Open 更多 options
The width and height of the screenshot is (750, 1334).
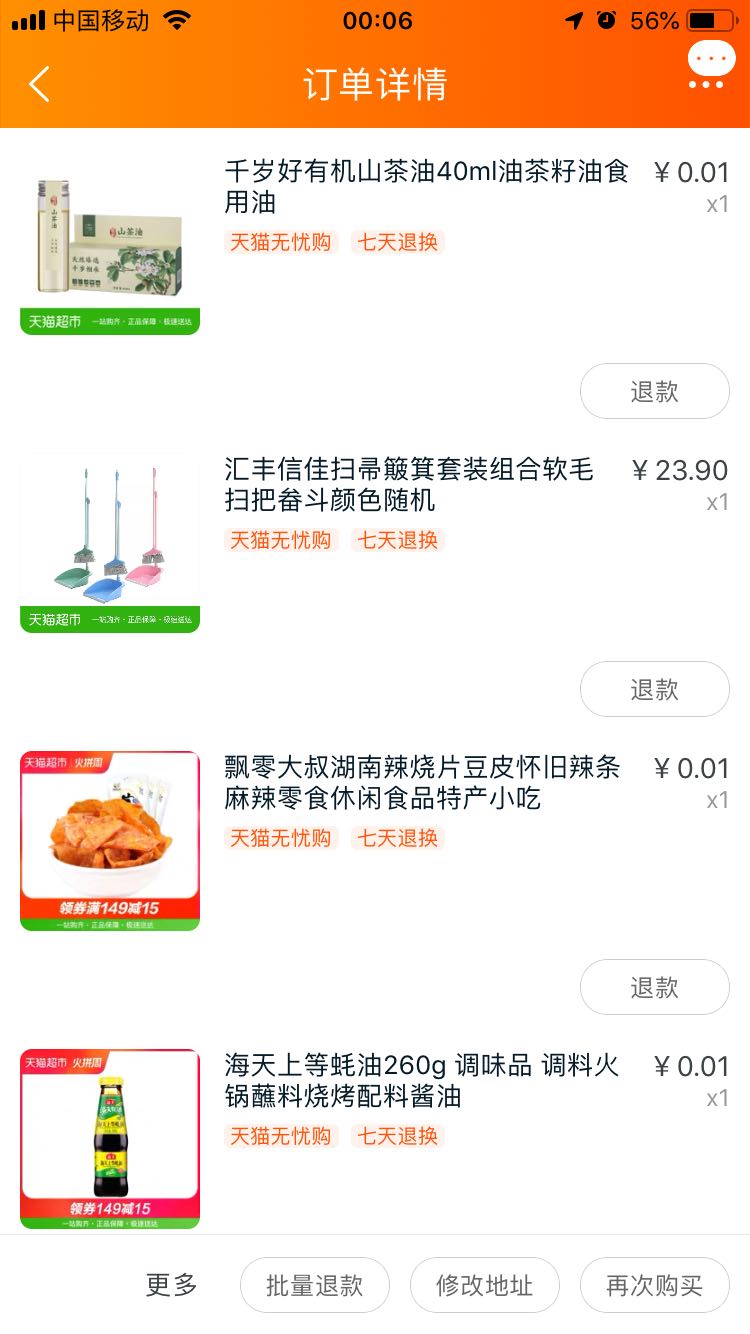coord(171,1285)
